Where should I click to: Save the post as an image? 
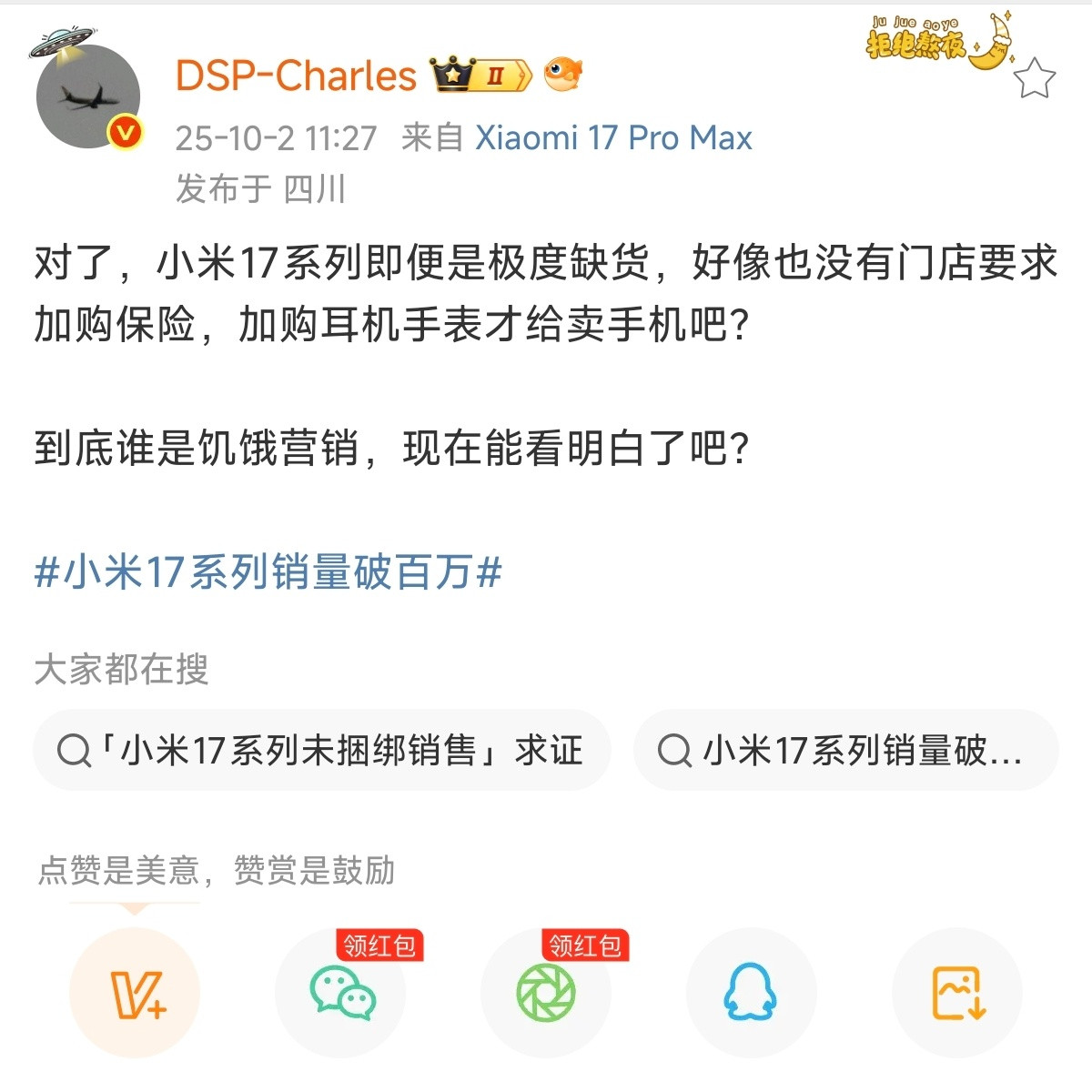pos(956,993)
